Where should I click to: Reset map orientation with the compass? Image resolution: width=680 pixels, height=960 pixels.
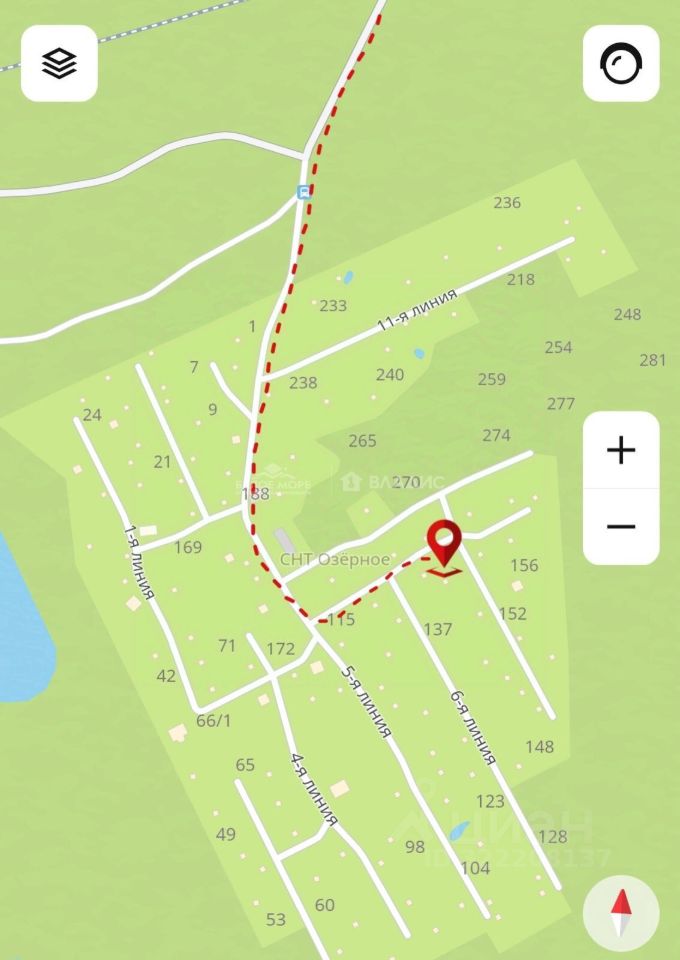621,913
